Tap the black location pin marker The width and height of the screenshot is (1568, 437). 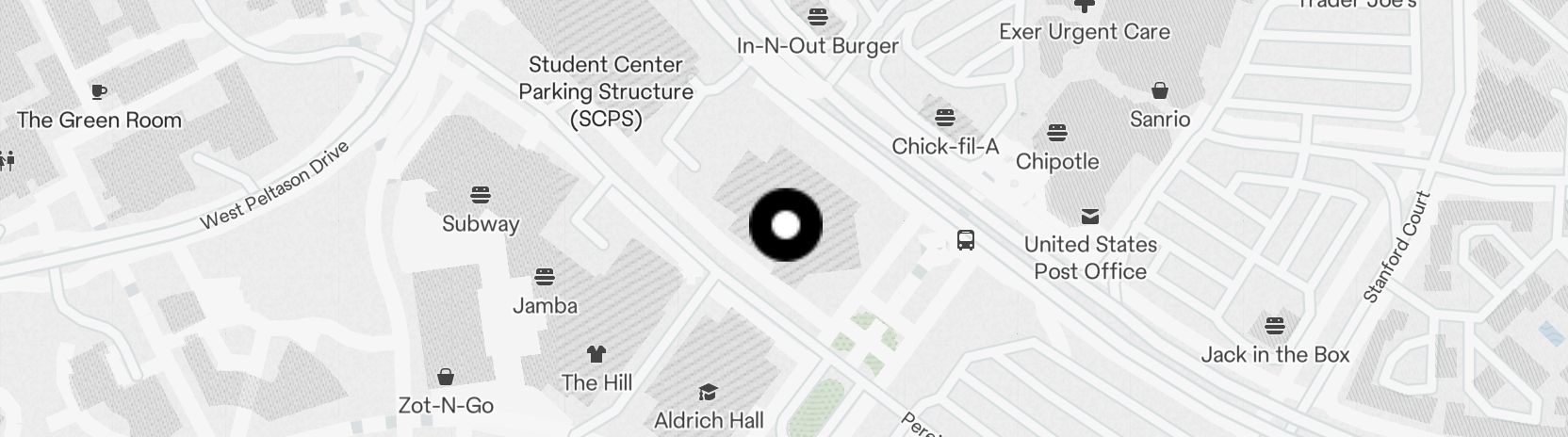point(785,225)
